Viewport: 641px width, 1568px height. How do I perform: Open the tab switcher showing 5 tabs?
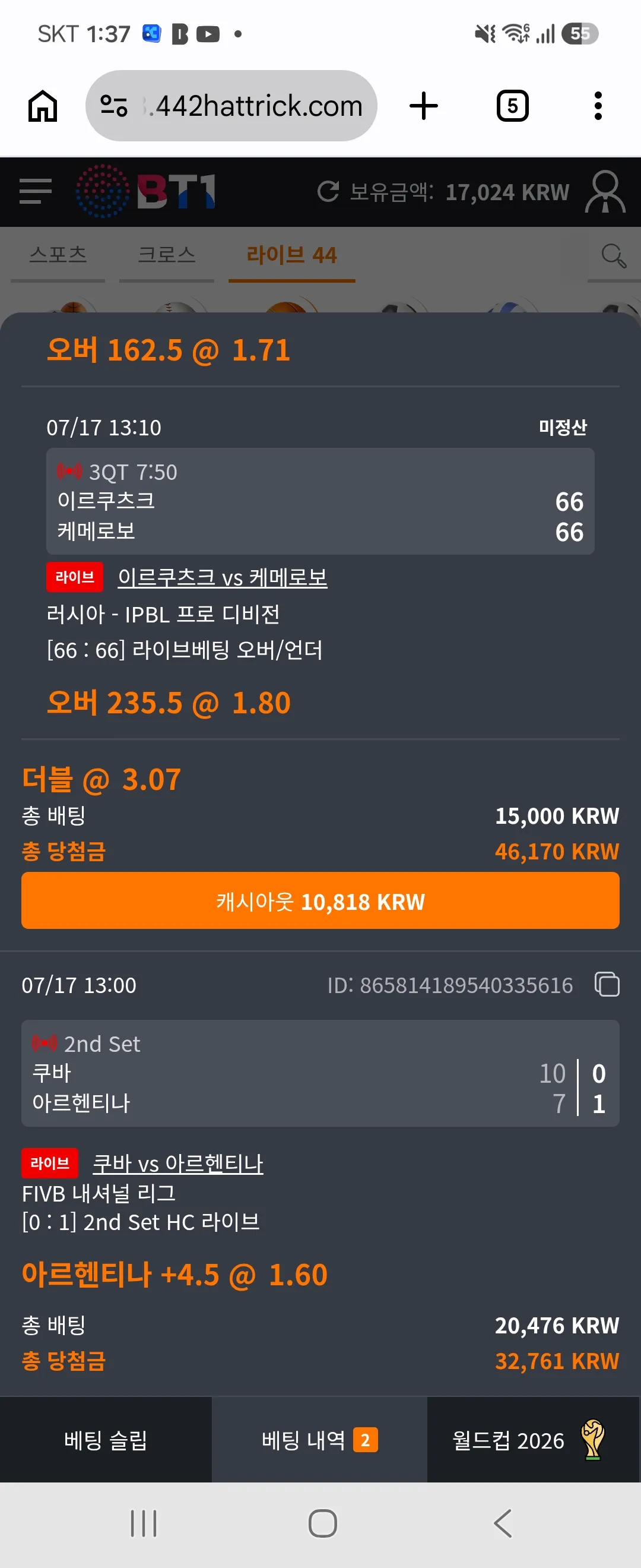coord(512,106)
